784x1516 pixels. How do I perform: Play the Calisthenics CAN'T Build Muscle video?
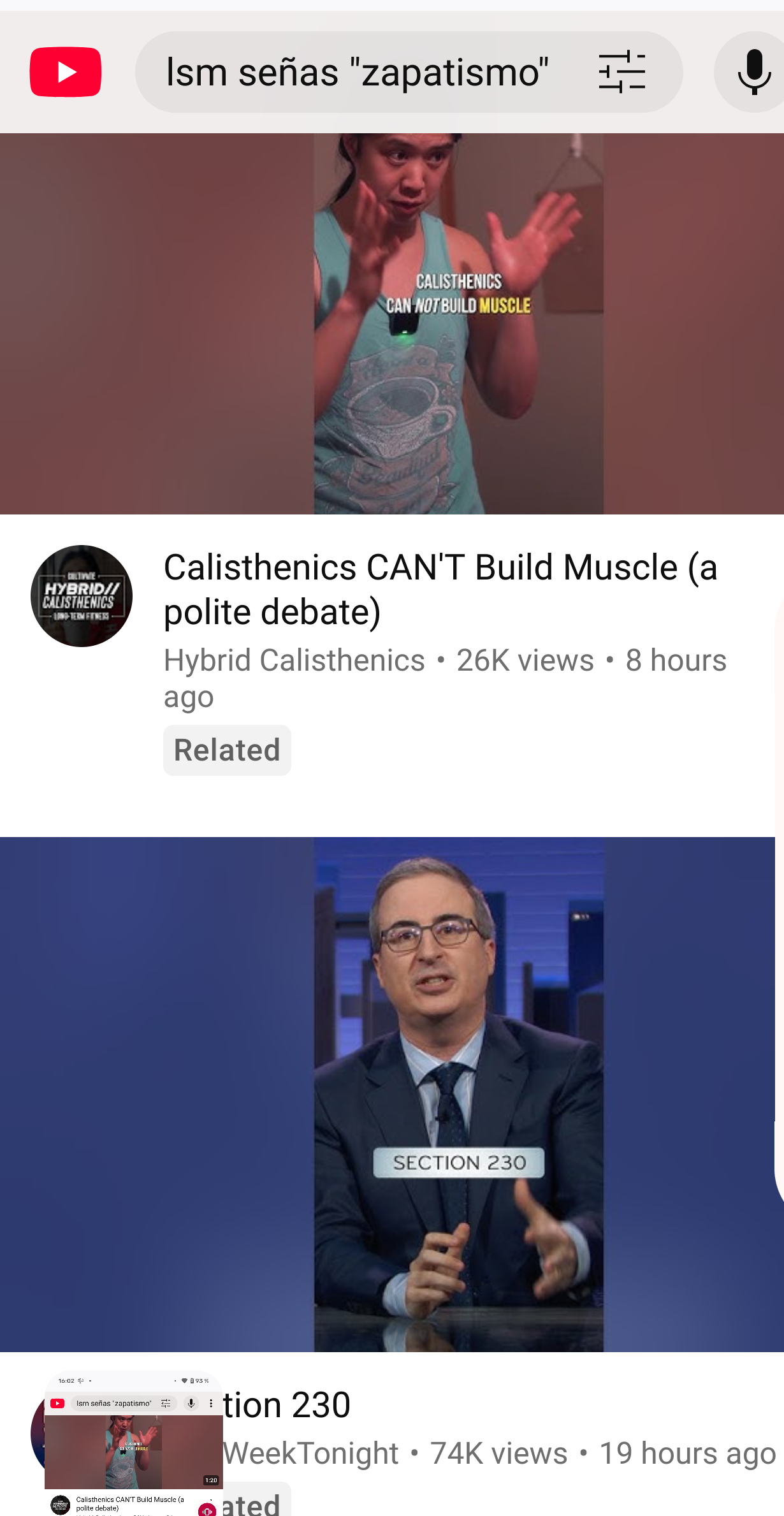[392, 323]
